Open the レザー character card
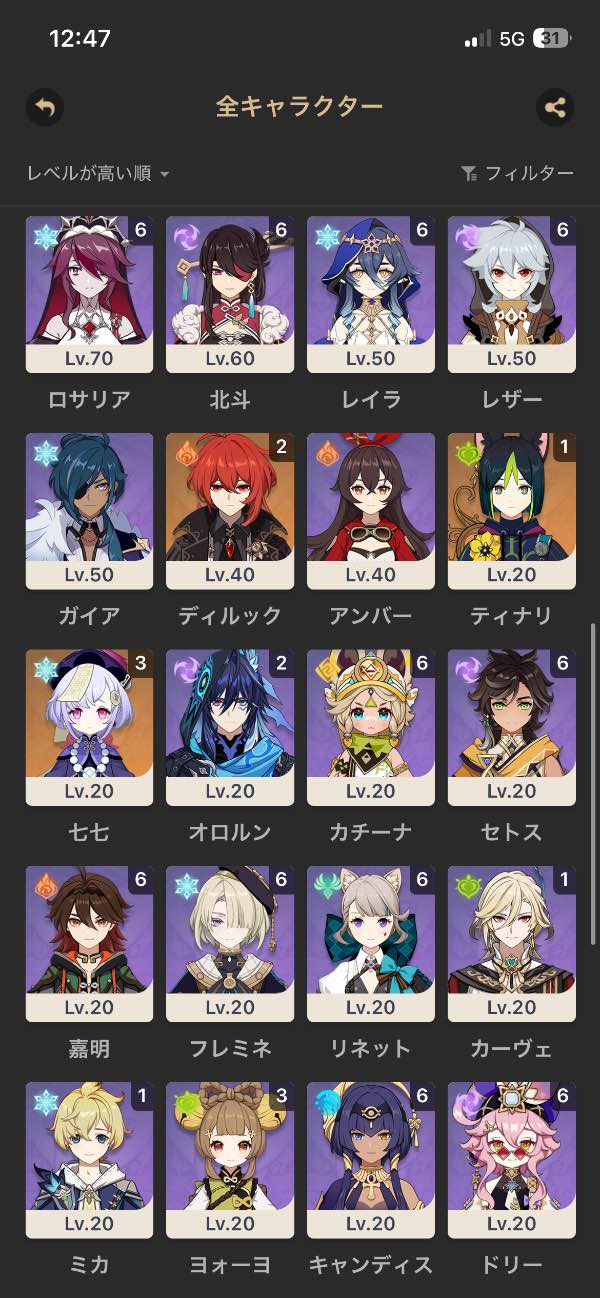This screenshot has width=600, height=1298. 512,295
